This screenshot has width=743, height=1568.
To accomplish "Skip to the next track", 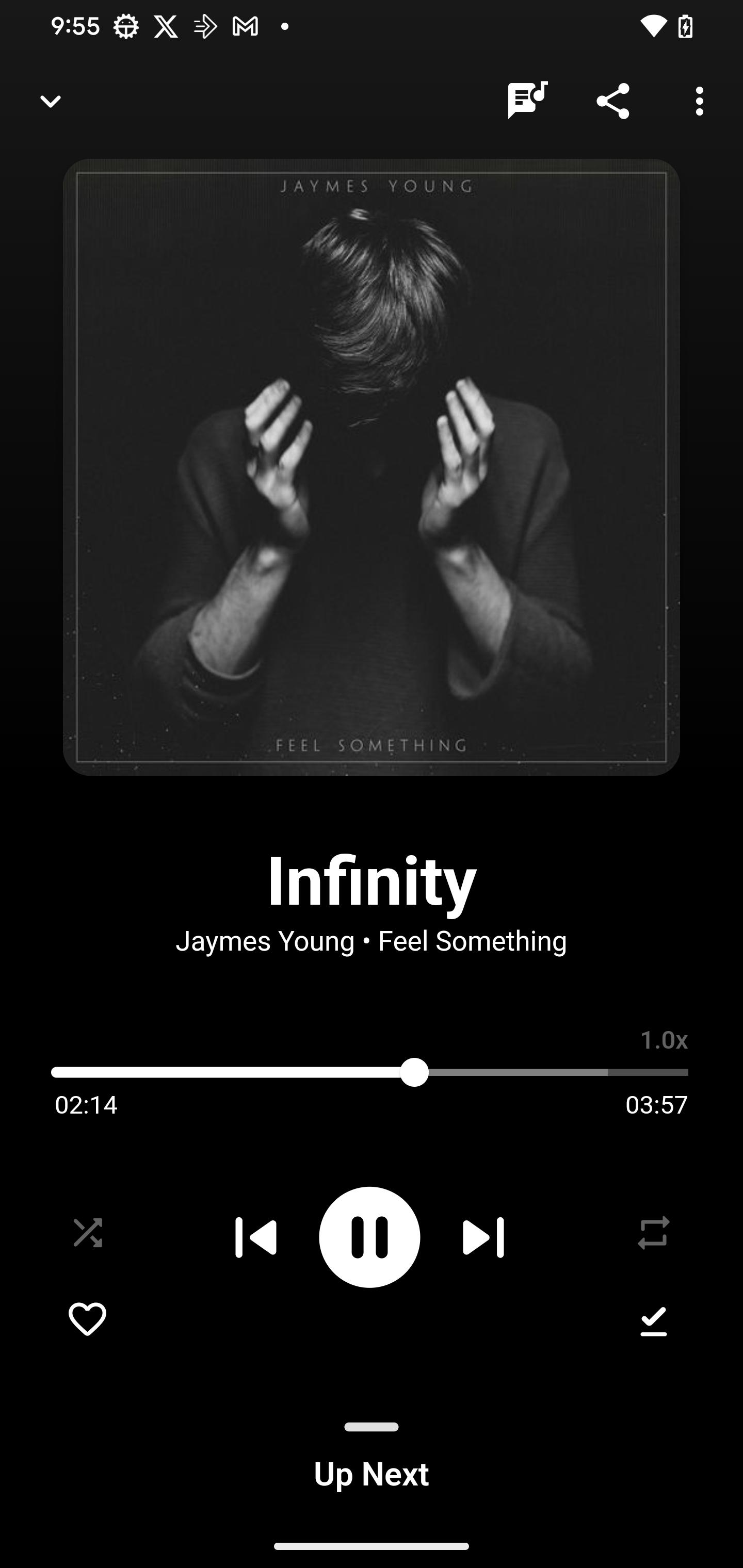I will tap(483, 1237).
